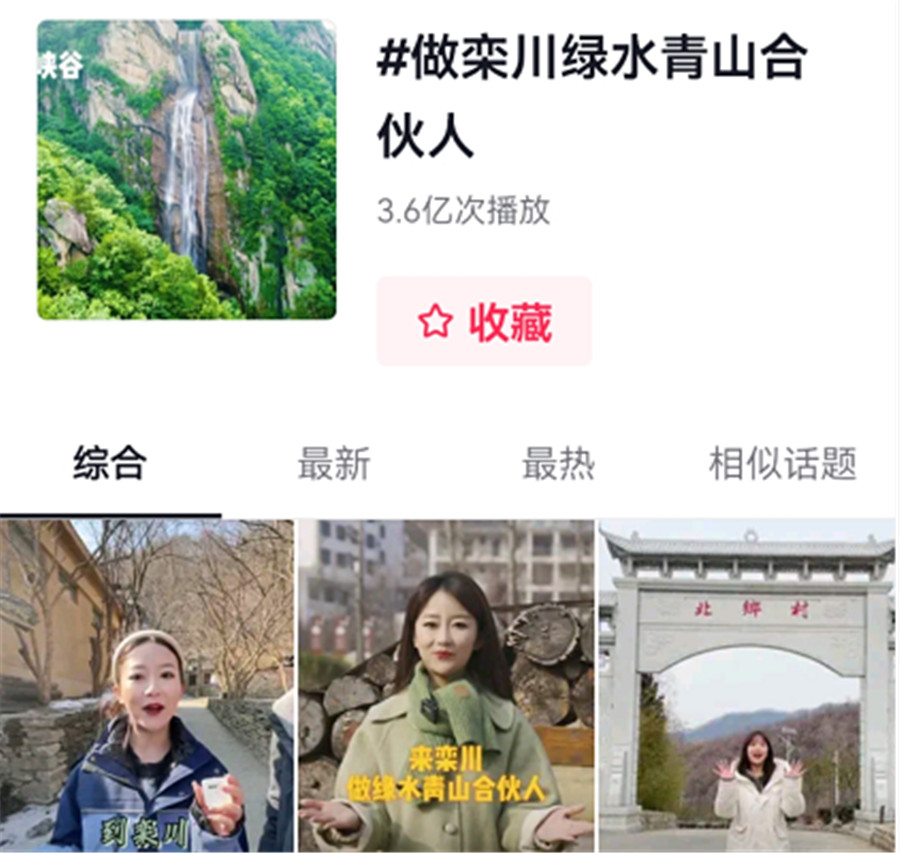Play the video captioned 来栾川做绿水青山合伙人
This screenshot has width=900, height=853.
coord(446,685)
